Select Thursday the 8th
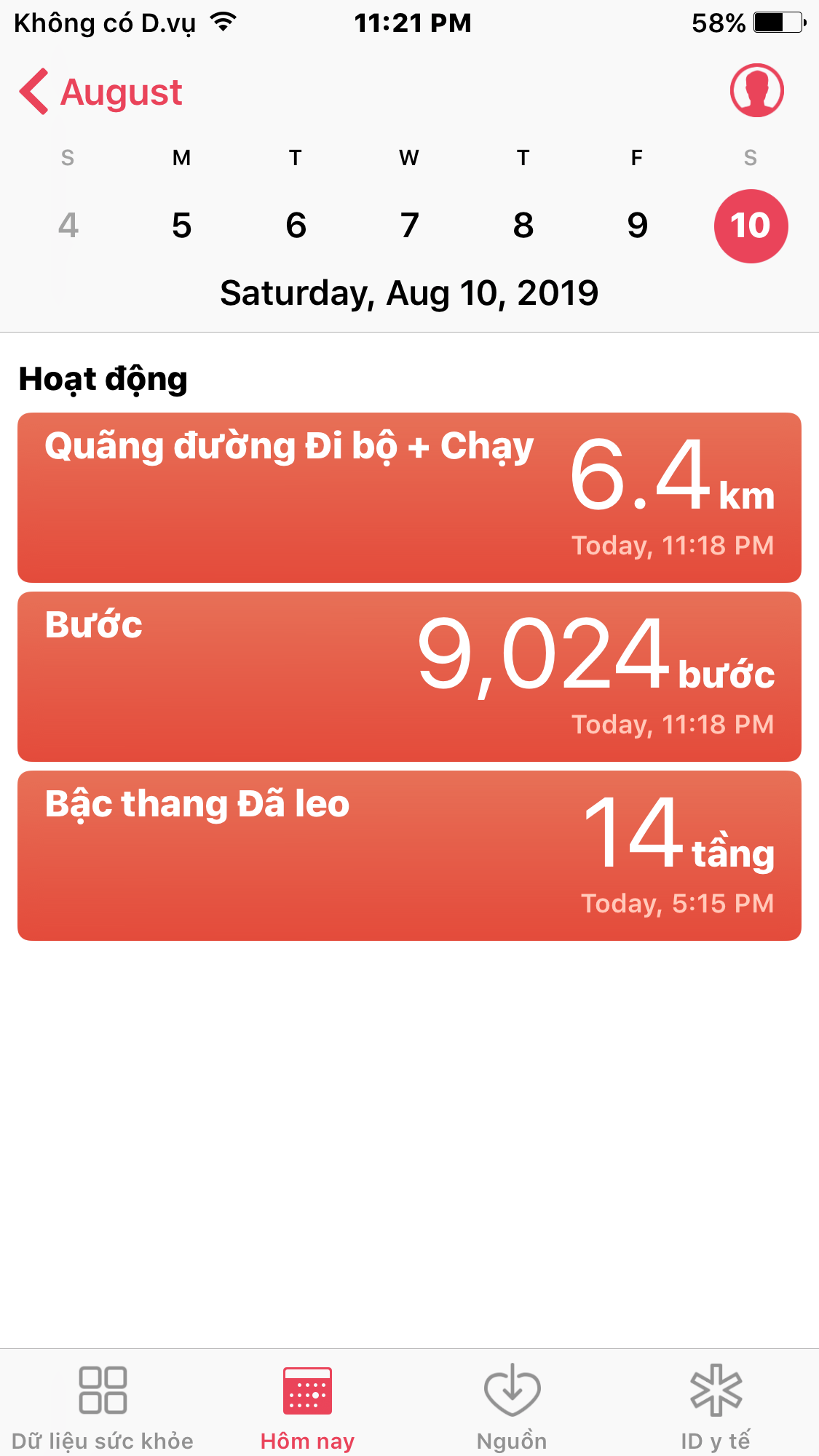This screenshot has height=1456, width=819. coord(523,226)
